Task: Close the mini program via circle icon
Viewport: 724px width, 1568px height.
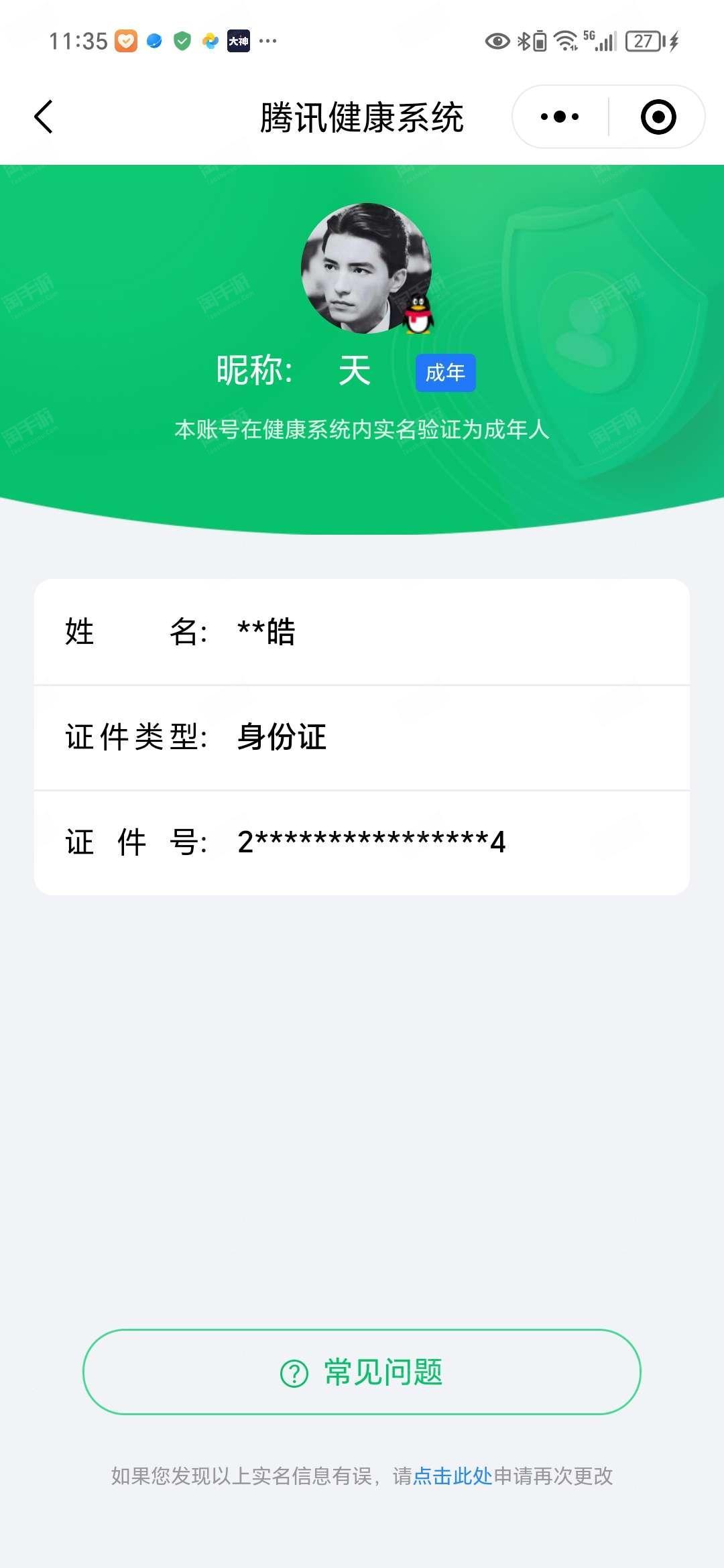Action: coord(658,117)
